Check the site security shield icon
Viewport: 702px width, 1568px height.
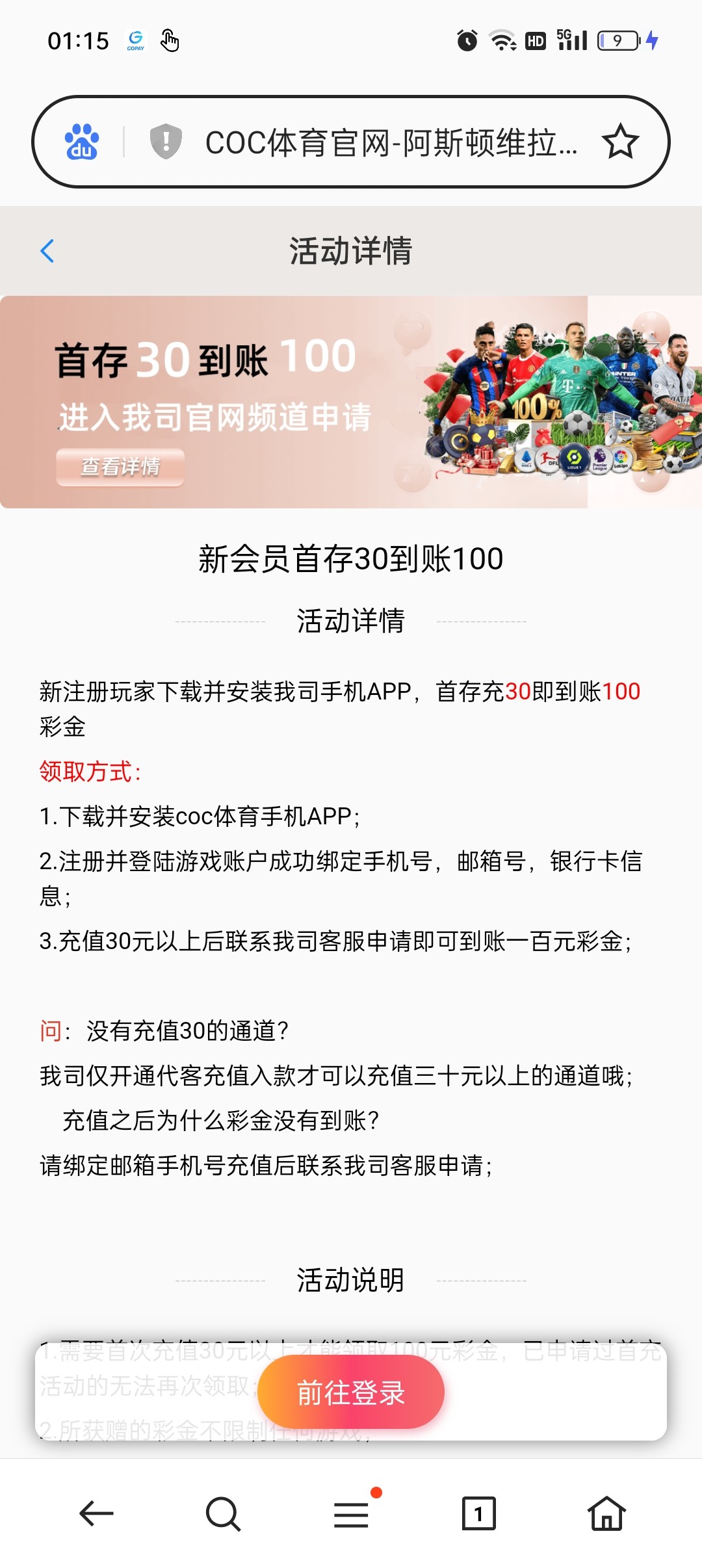point(166,141)
